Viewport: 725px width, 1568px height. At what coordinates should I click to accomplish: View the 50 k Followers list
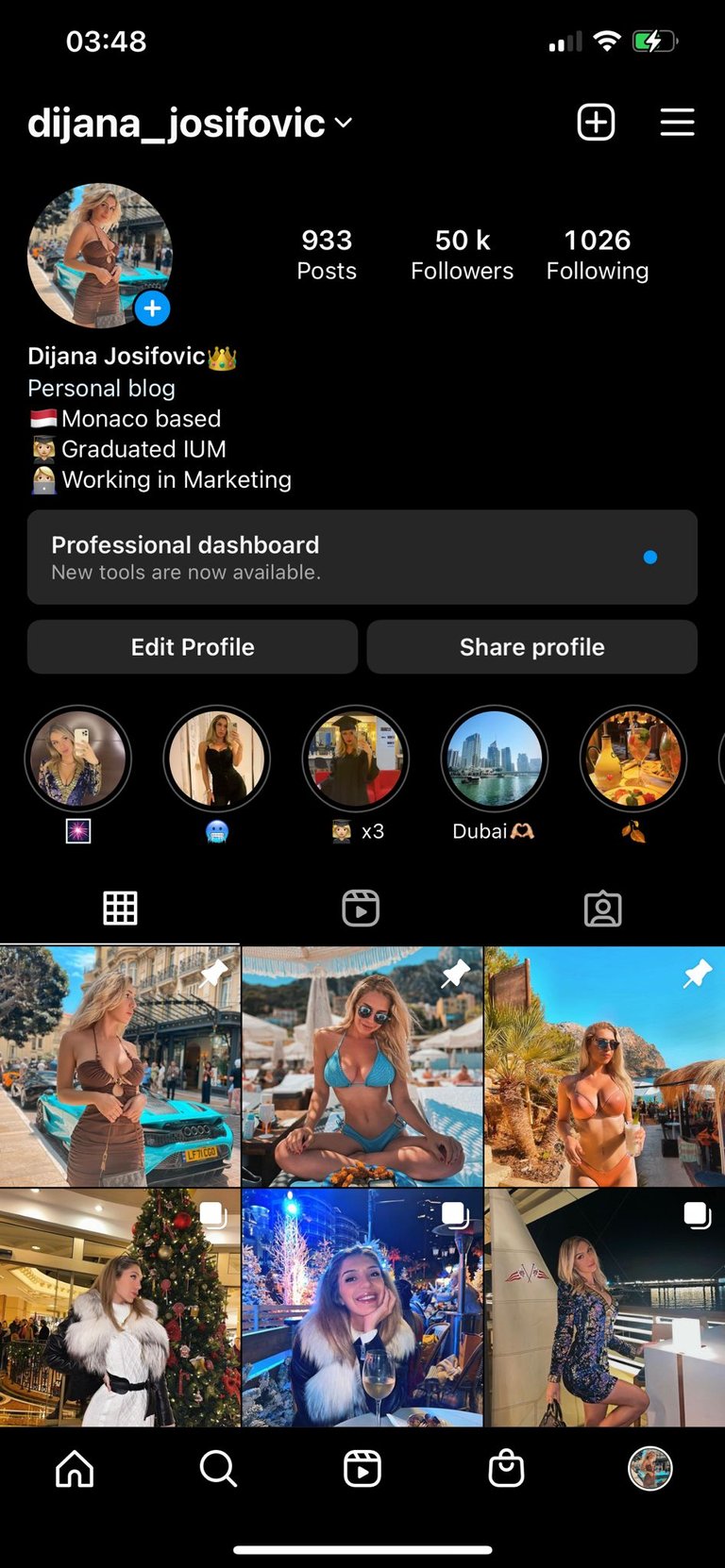pyautogui.click(x=462, y=254)
